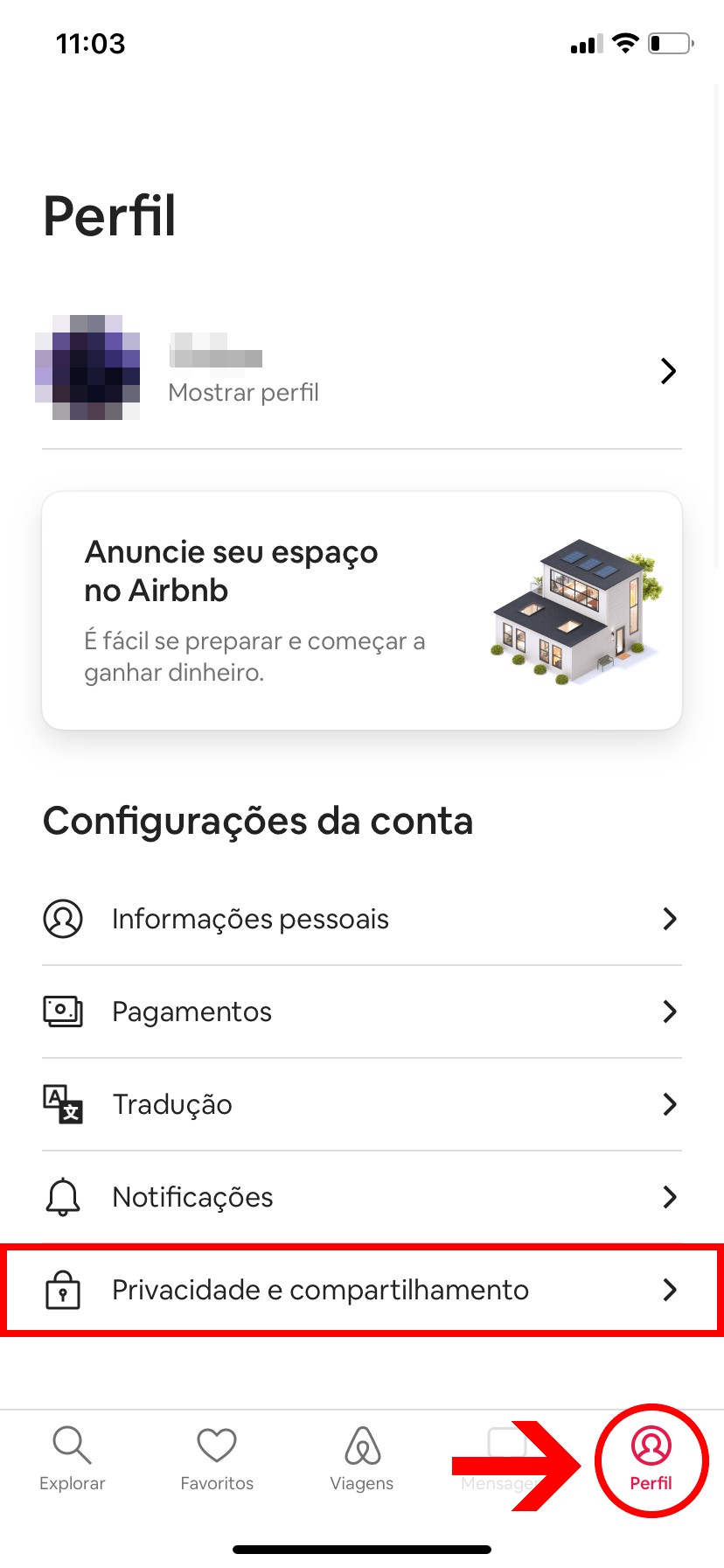Open Informações pessoais settings
The width and height of the screenshot is (724, 1568).
[x=360, y=919]
